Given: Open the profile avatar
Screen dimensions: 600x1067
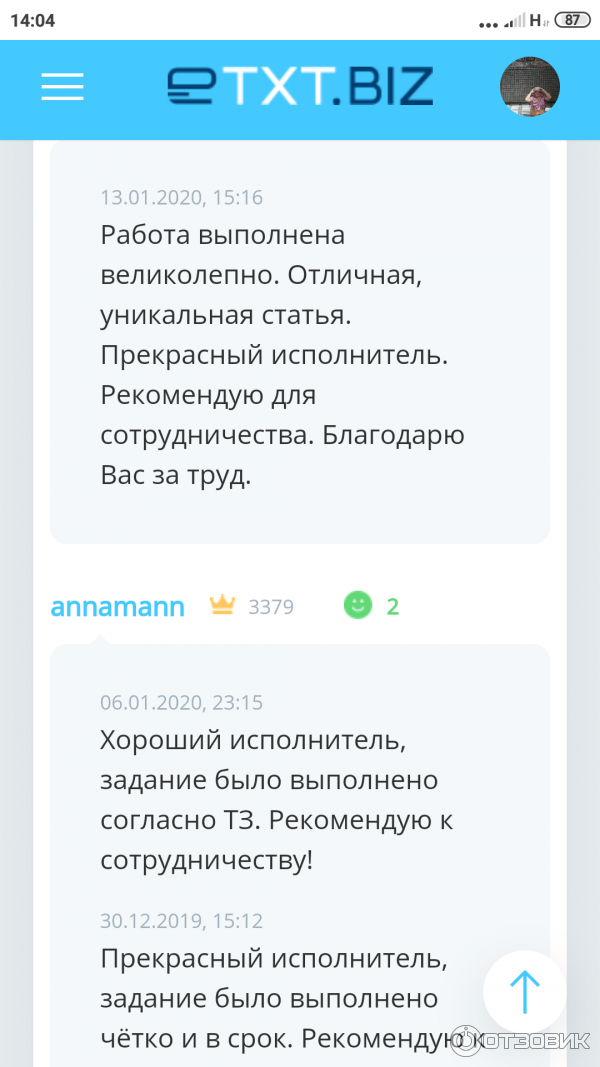Looking at the screenshot, I should tap(529, 87).
